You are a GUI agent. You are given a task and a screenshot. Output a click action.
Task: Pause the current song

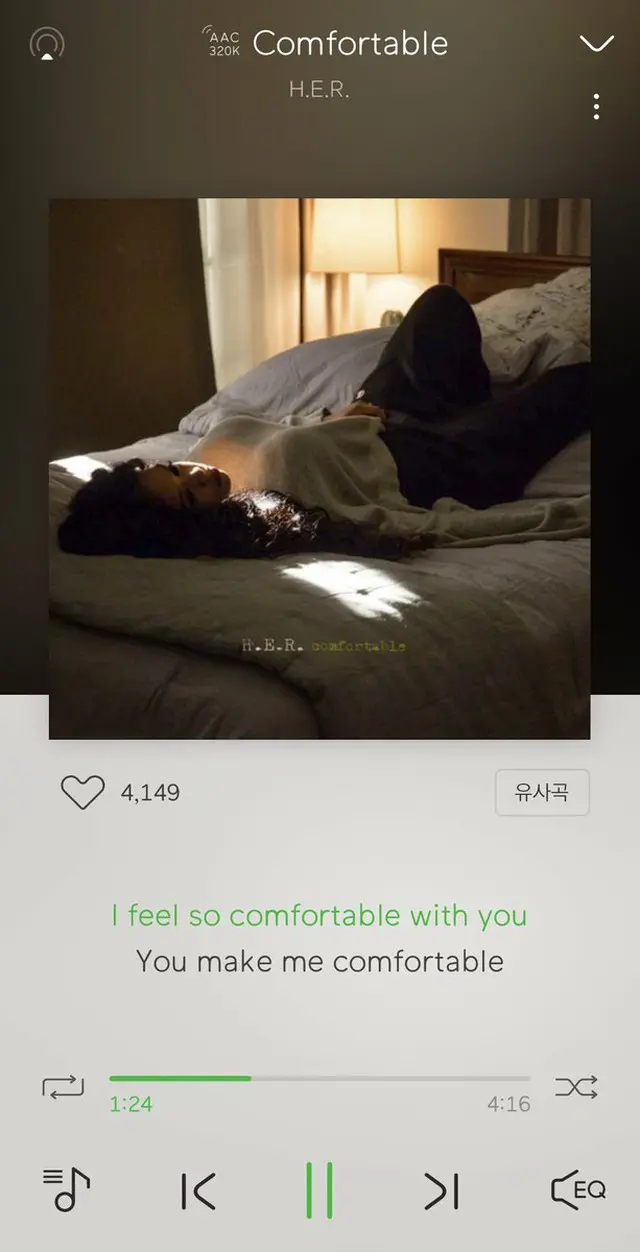(x=319, y=1190)
